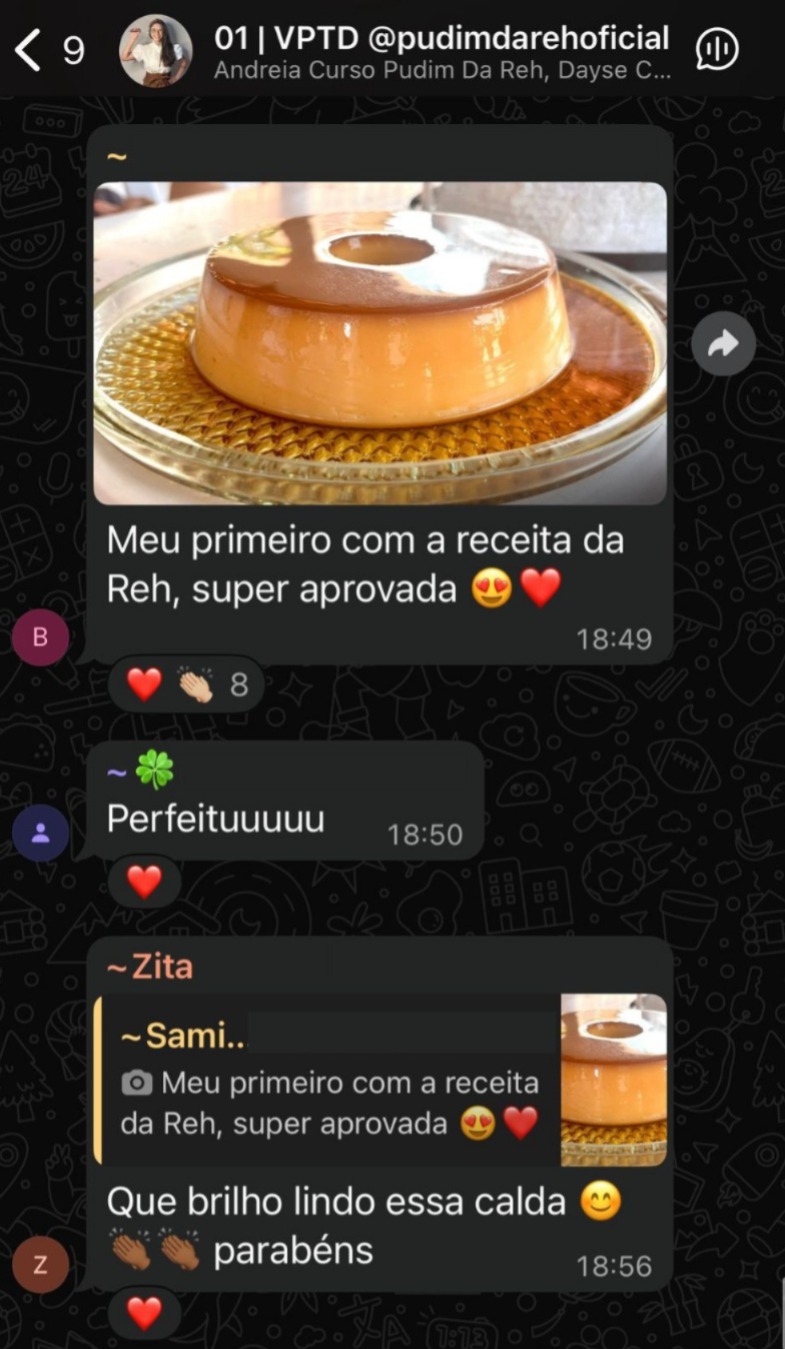Screen dimensions: 785x1349
Task: View the heart reaction on Perfeituuuuu
Action: click(x=144, y=881)
